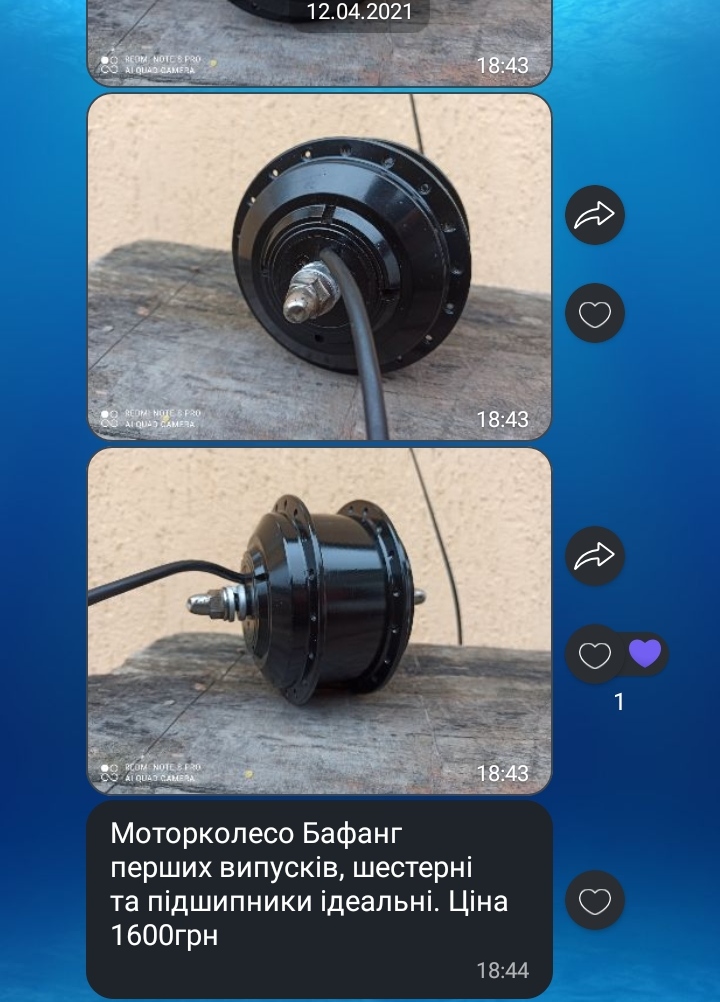The image size is (720, 1002).
Task: Open the cable close-up photo full screen
Action: (x=319, y=267)
